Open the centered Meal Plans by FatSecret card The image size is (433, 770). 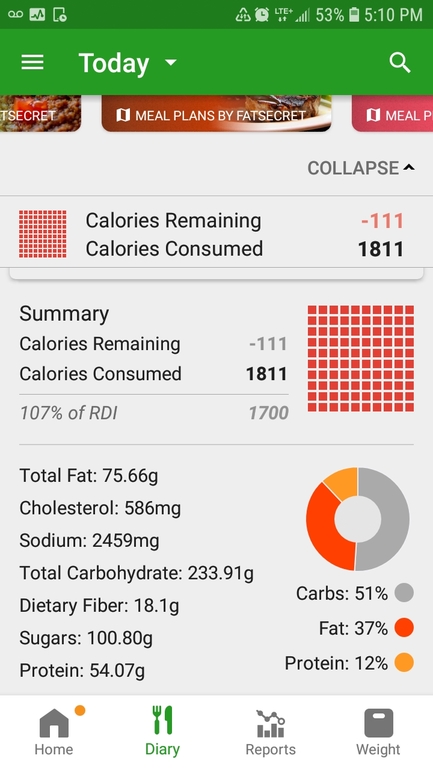pos(216,113)
